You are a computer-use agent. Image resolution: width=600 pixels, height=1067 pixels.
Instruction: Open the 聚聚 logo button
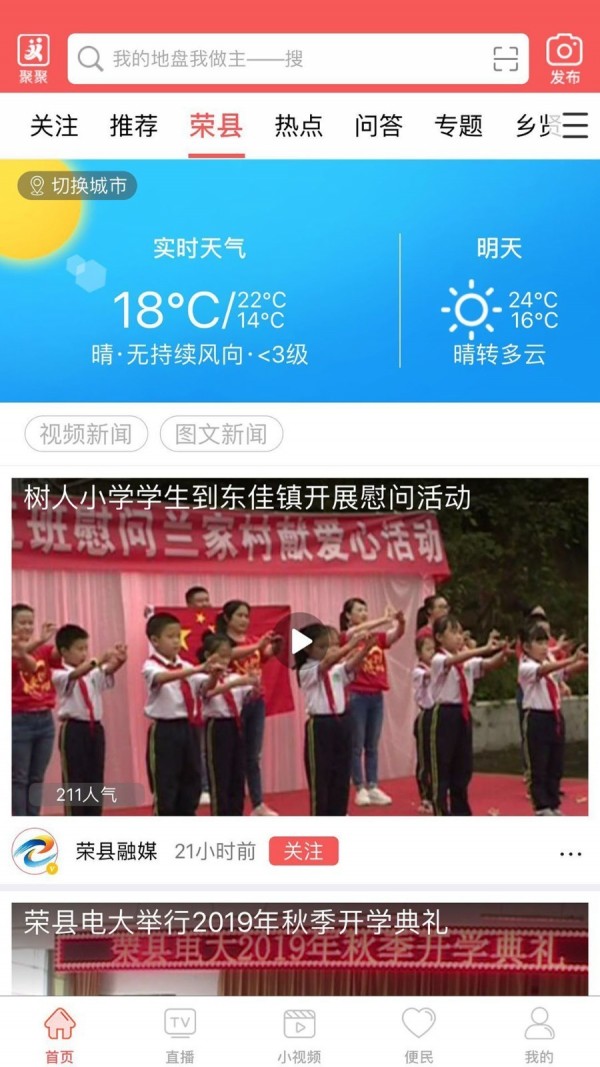coord(33,59)
